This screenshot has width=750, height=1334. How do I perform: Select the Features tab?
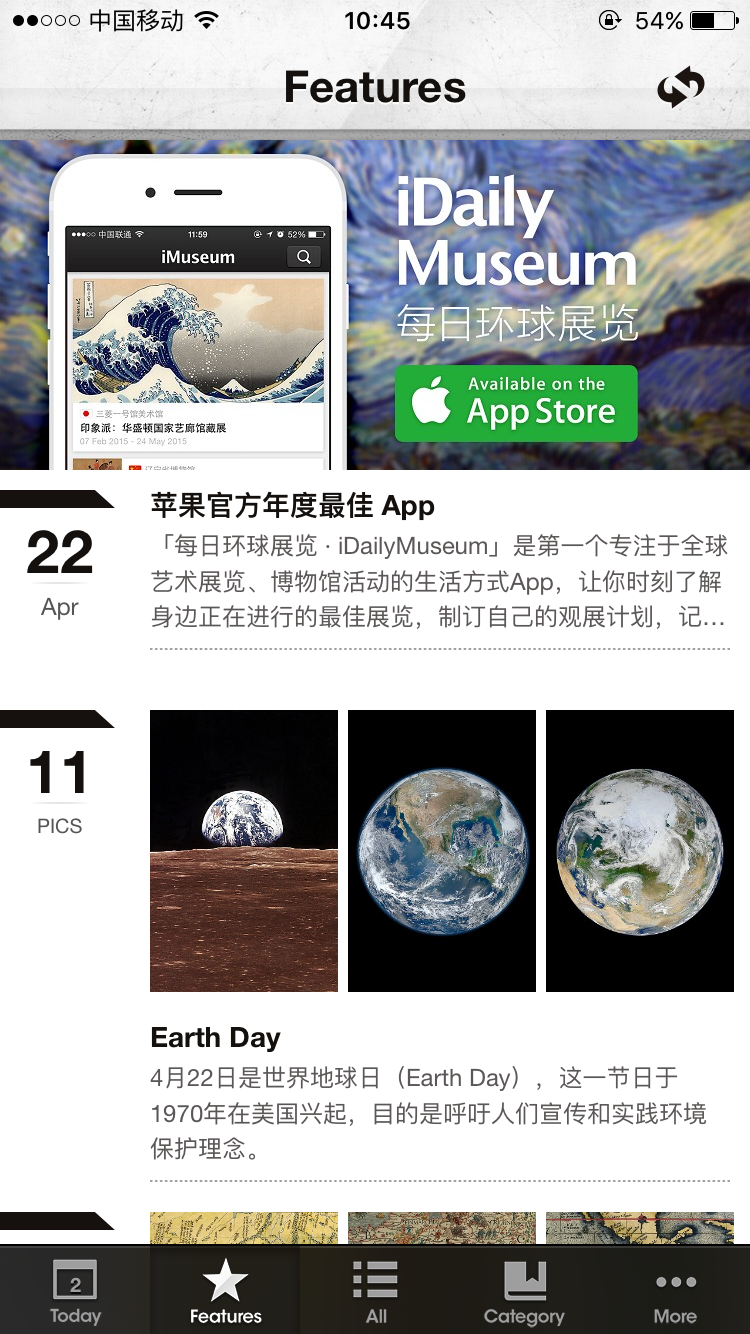pyautogui.click(x=226, y=1292)
